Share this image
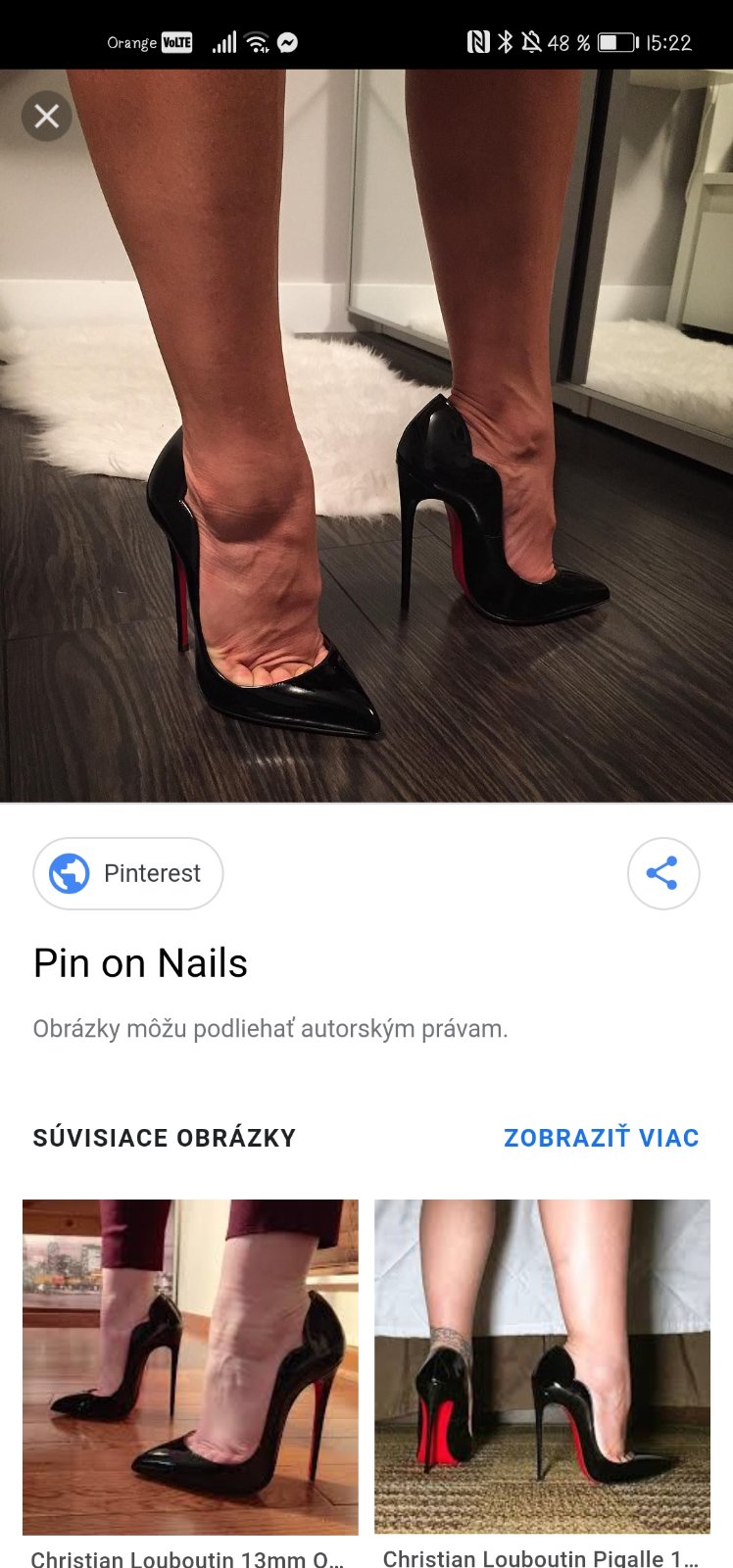 [x=662, y=873]
